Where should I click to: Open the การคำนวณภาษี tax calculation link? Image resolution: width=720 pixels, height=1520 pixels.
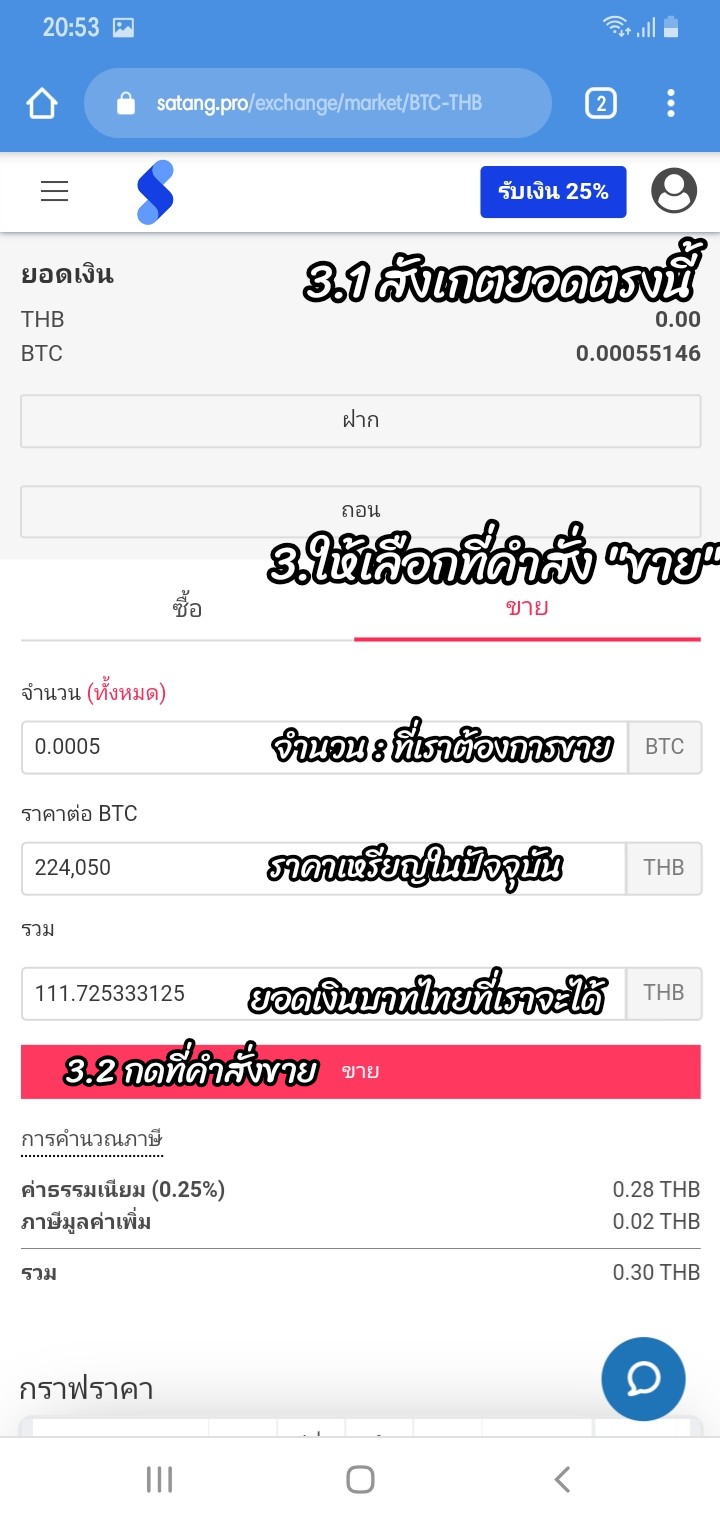pyautogui.click(x=92, y=1139)
